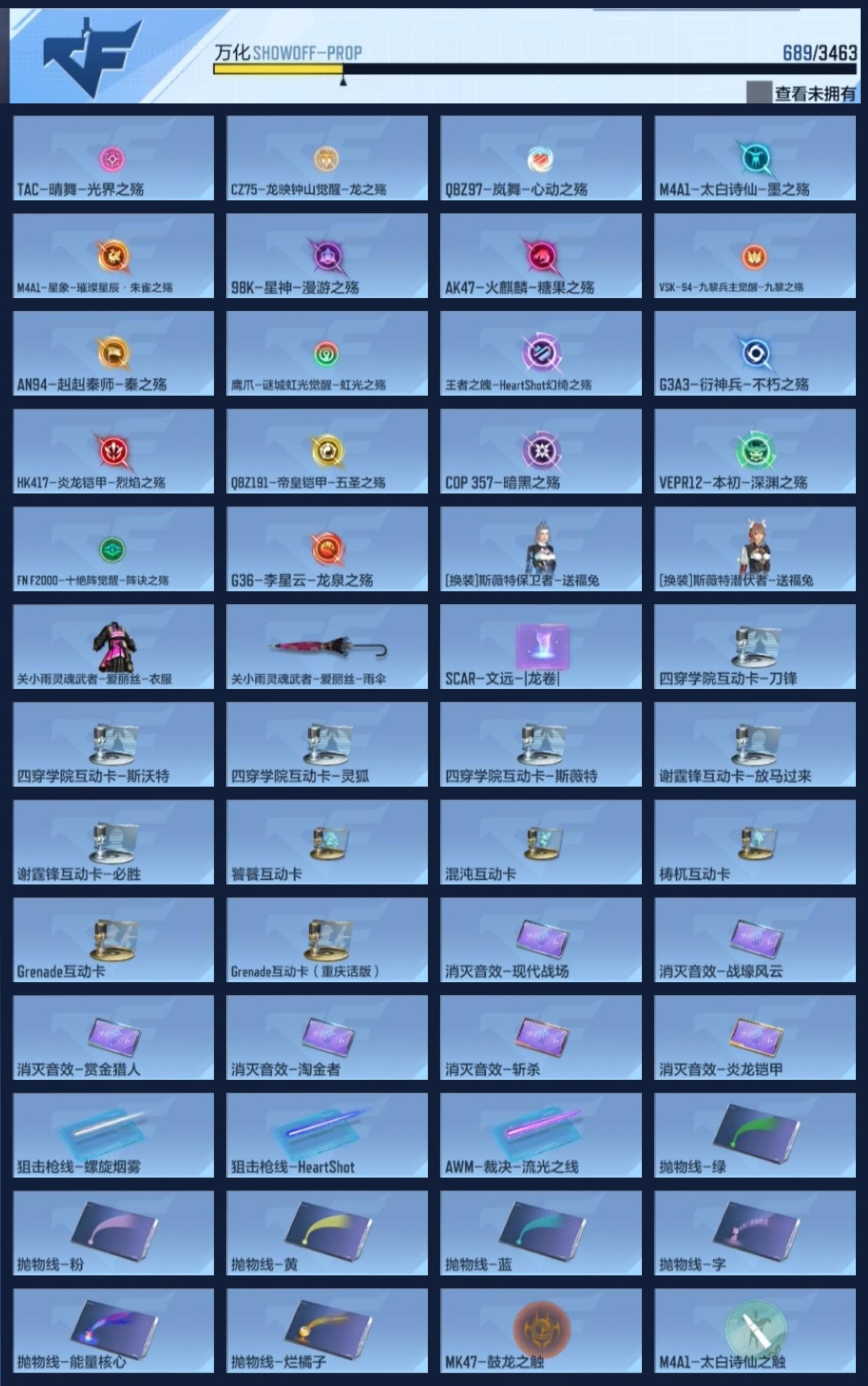Open AK47-火麒麟-糖果之殇 item
The image size is (868, 1386).
(x=541, y=256)
